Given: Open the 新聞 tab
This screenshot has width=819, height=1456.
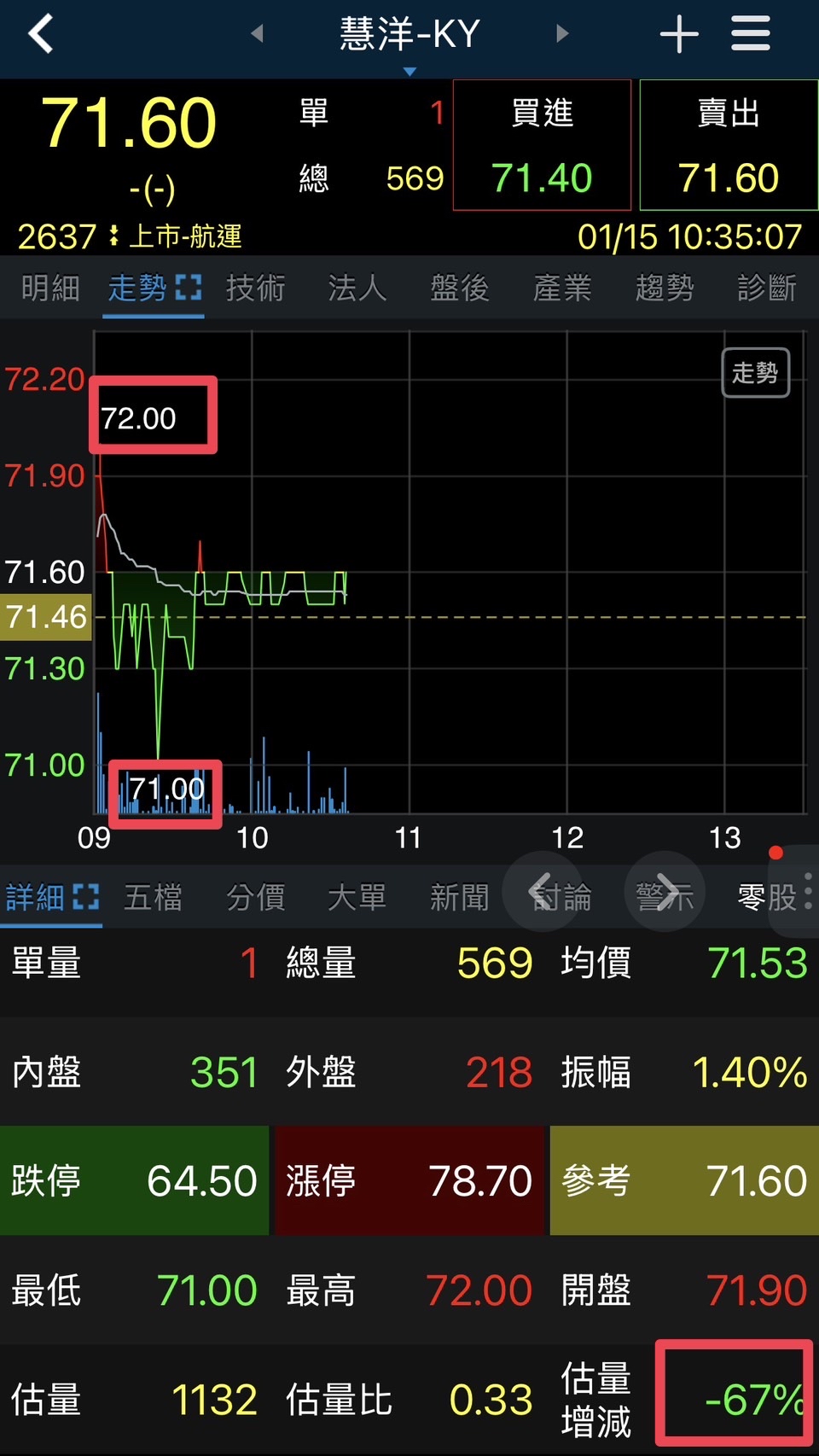Looking at the screenshot, I should (460, 897).
